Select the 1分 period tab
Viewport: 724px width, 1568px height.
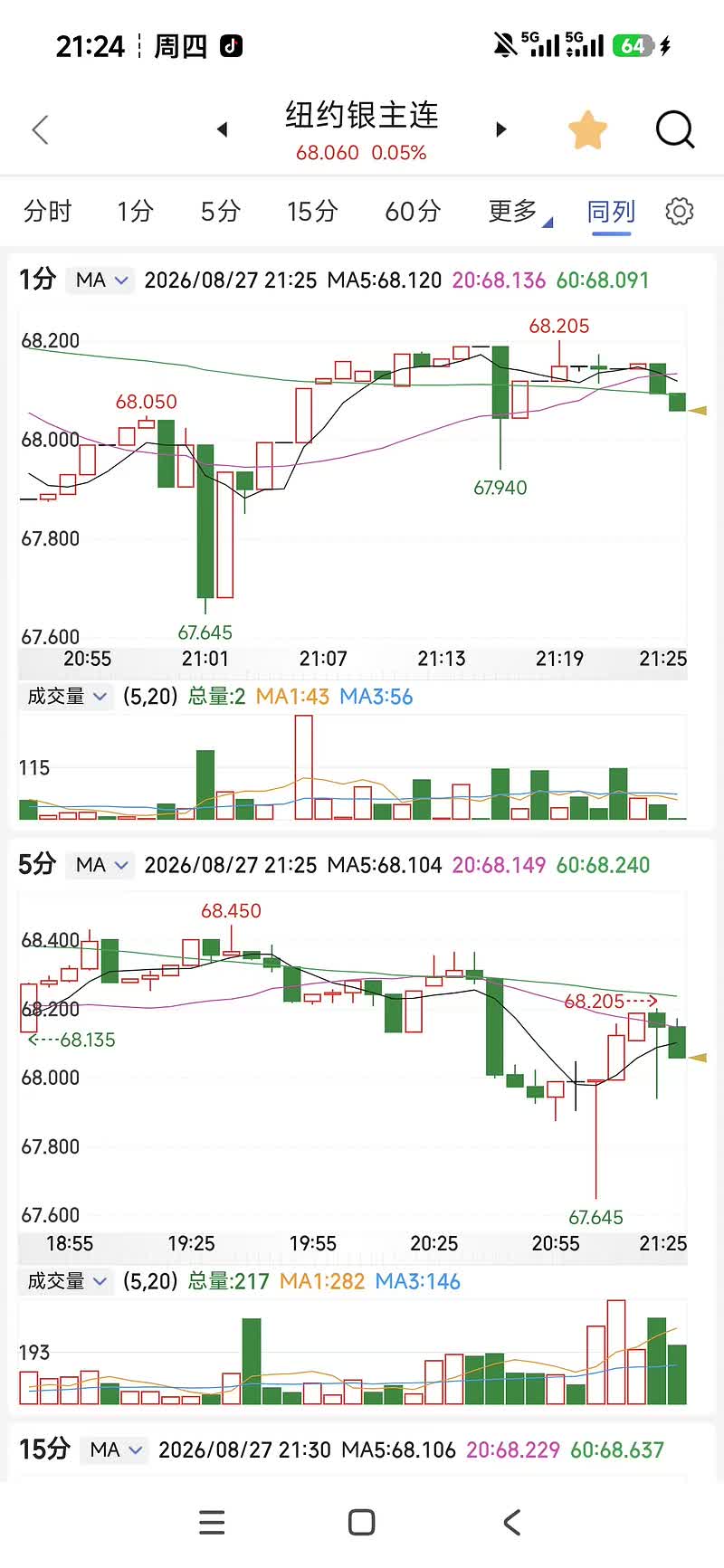pyautogui.click(x=134, y=211)
